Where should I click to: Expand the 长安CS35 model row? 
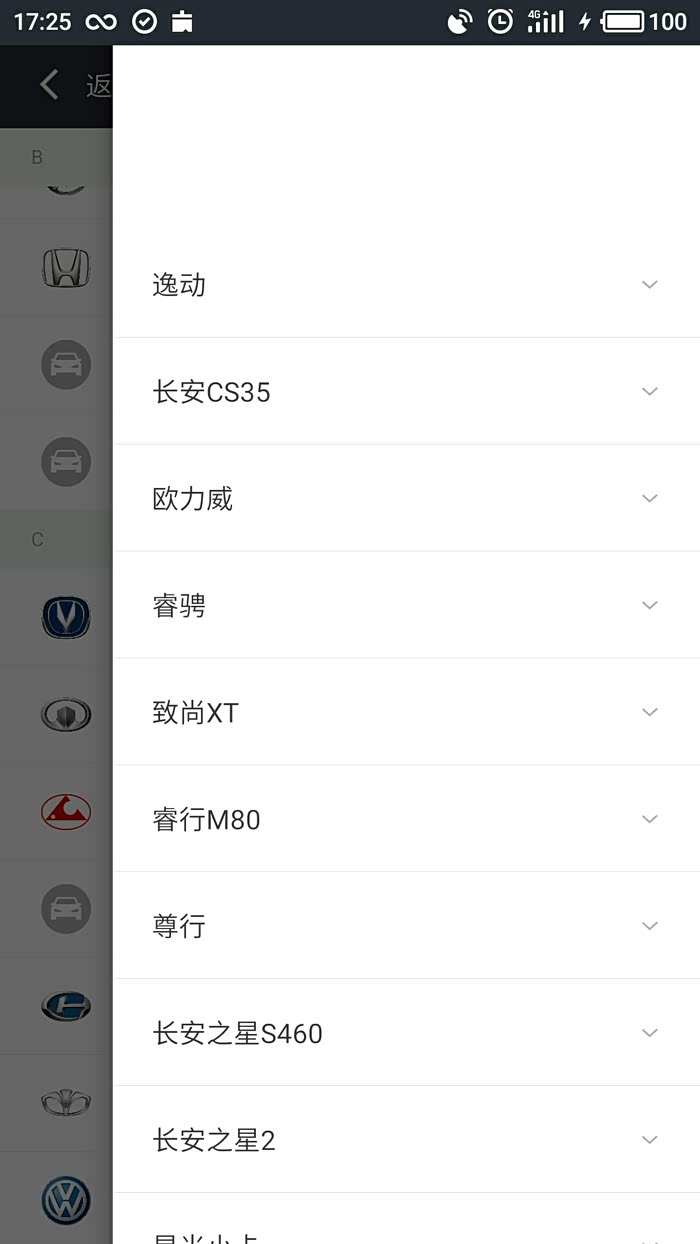[x=405, y=392]
